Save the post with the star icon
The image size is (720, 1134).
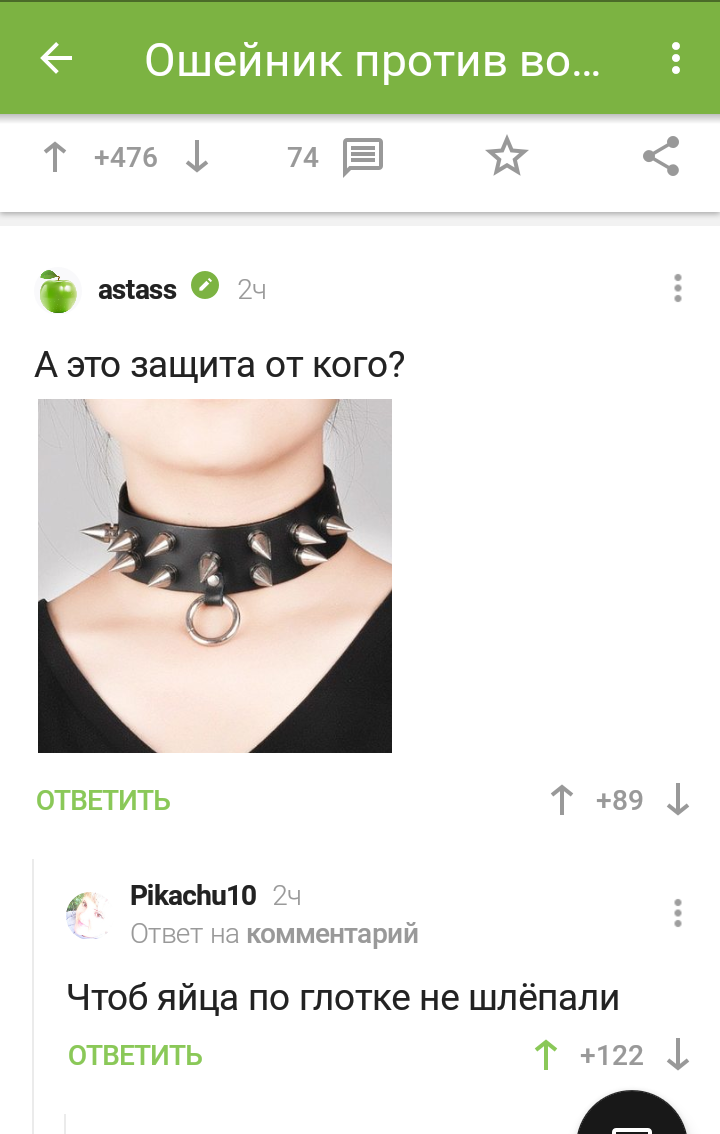(506, 157)
